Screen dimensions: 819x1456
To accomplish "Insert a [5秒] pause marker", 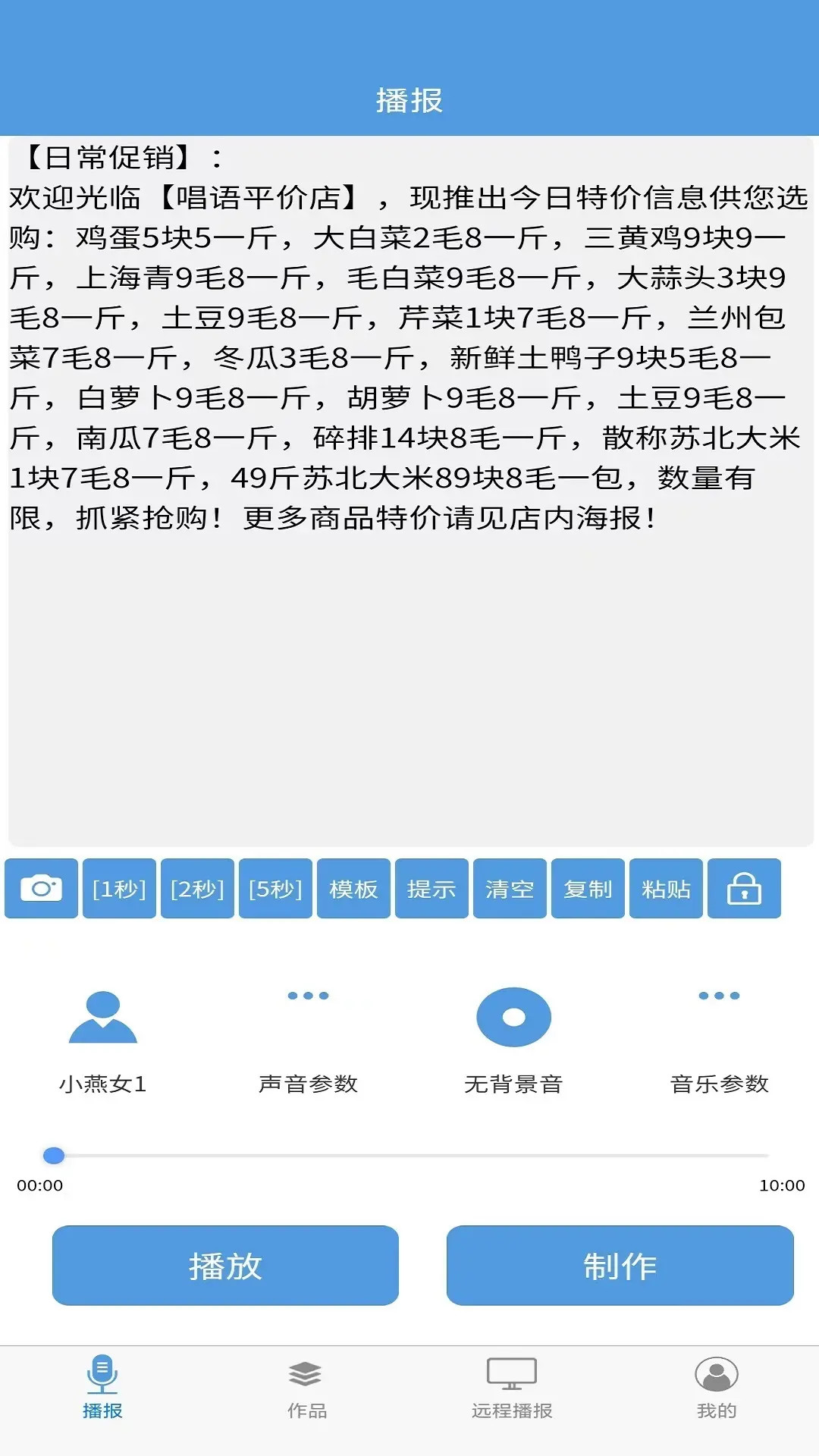I will click(276, 888).
